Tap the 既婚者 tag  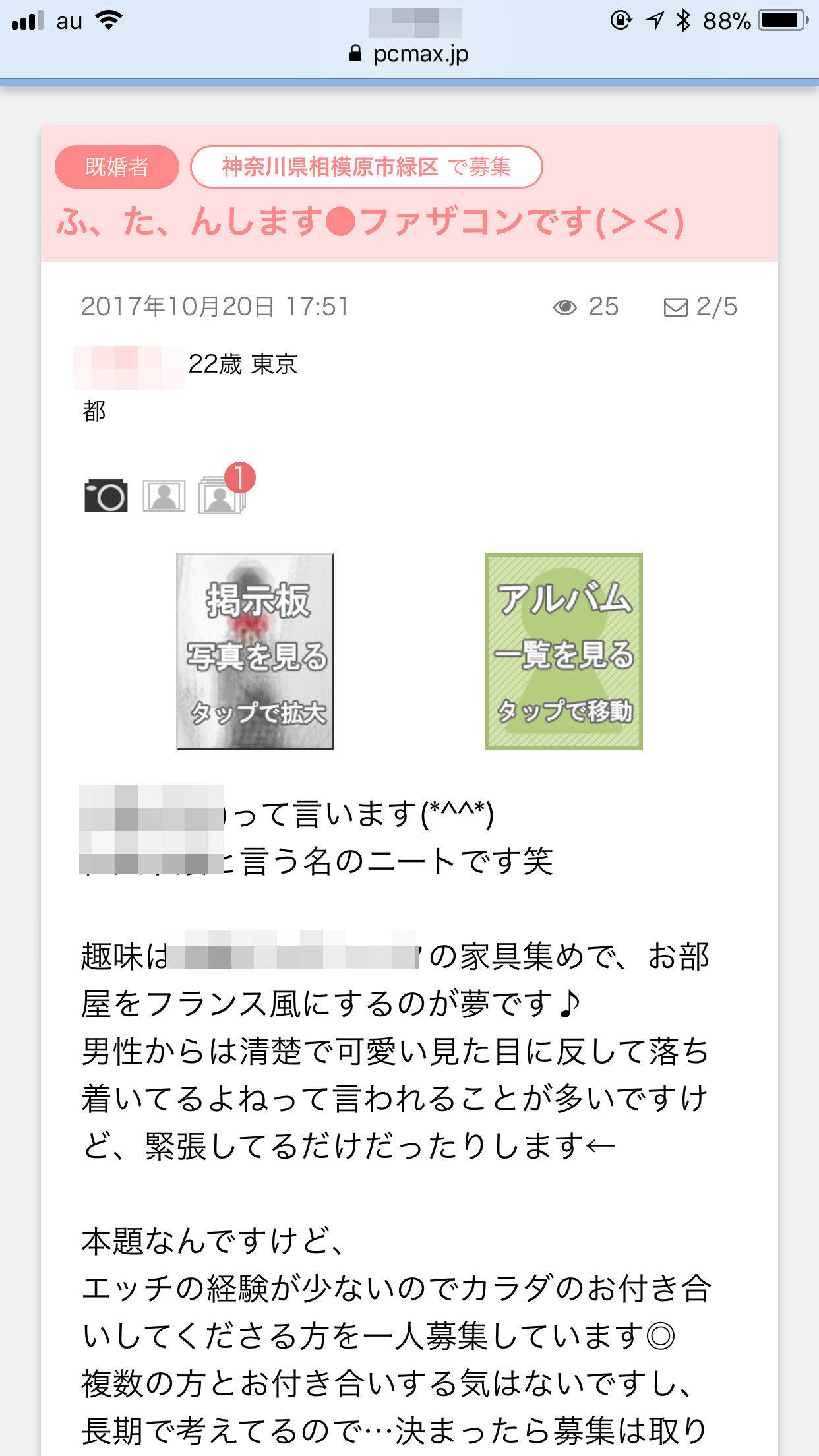pyautogui.click(x=117, y=167)
